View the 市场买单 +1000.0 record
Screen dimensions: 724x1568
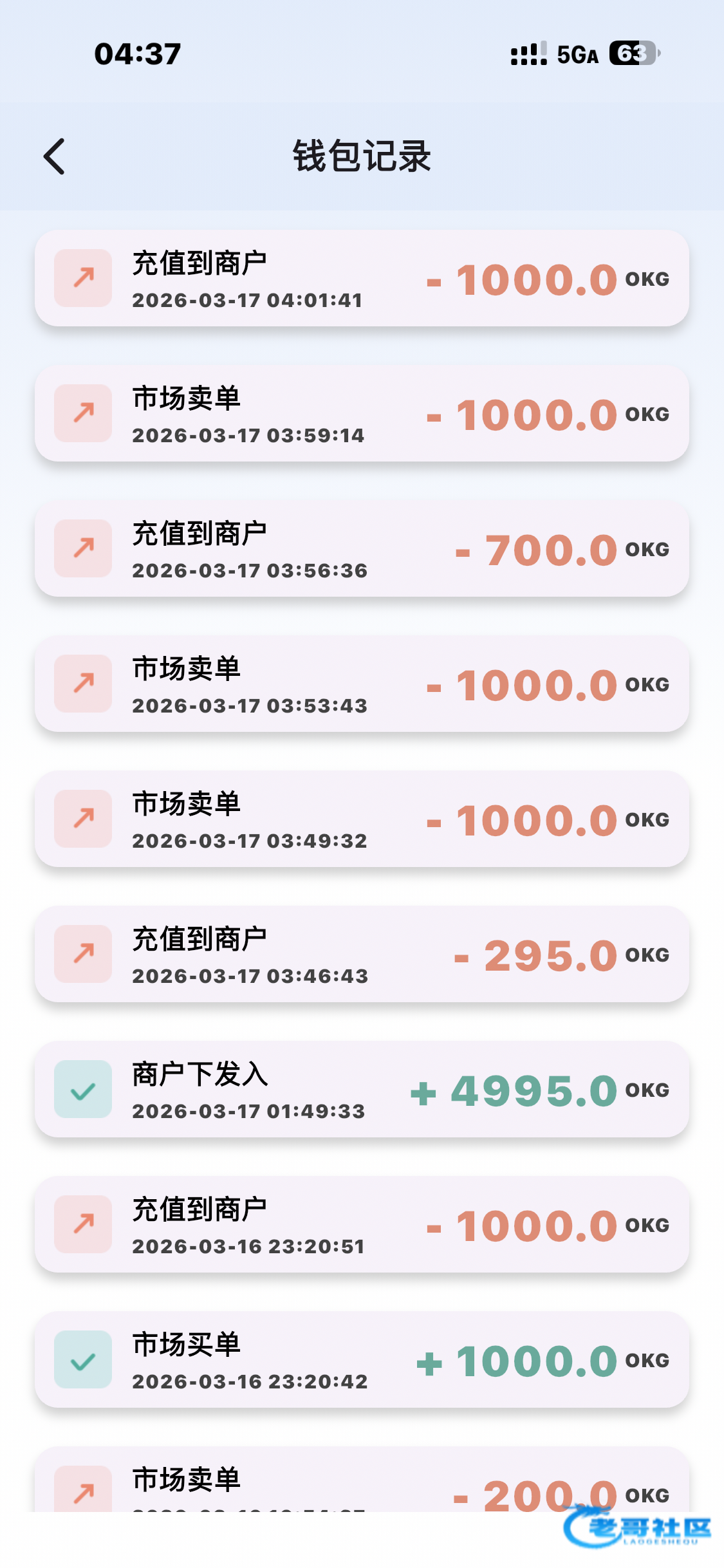(x=362, y=1359)
